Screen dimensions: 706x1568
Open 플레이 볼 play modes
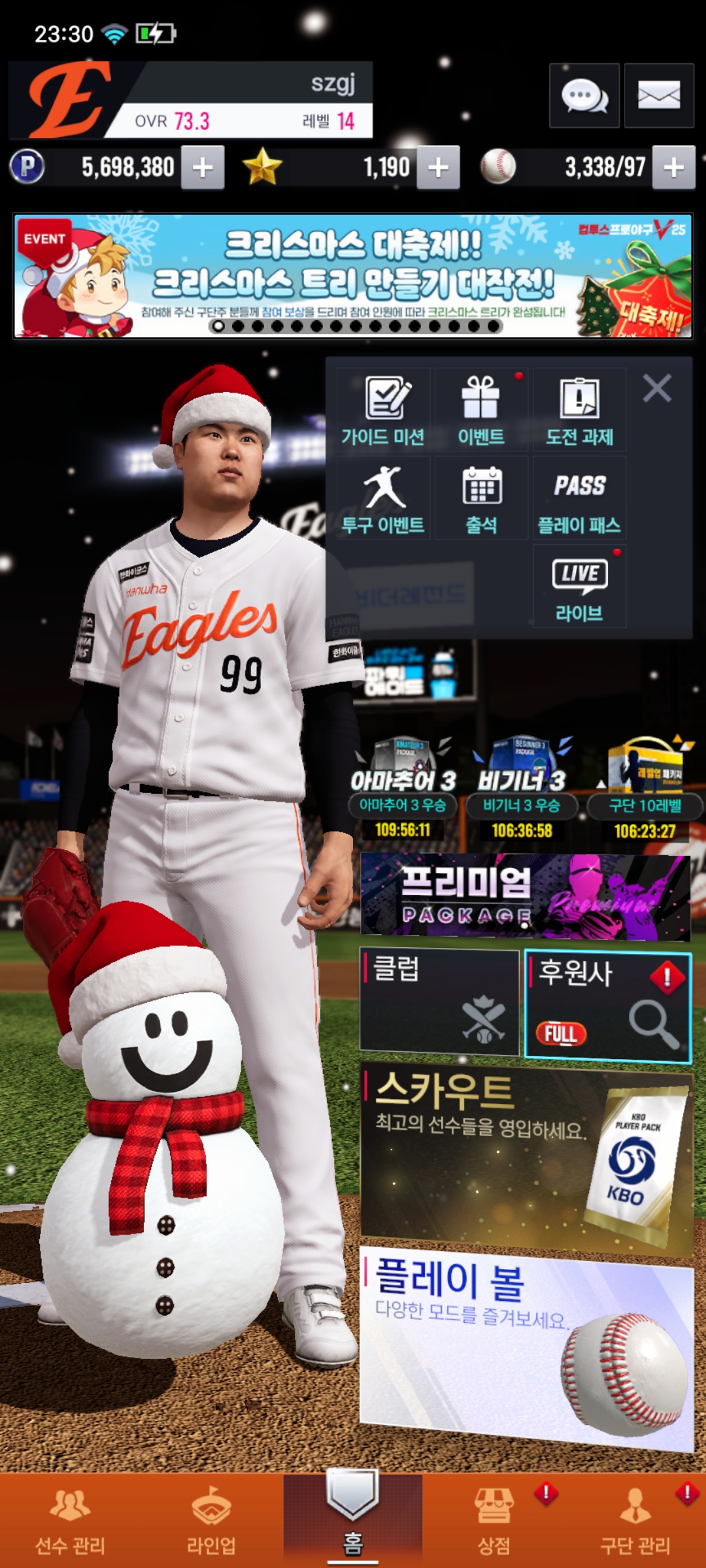coord(526,1347)
